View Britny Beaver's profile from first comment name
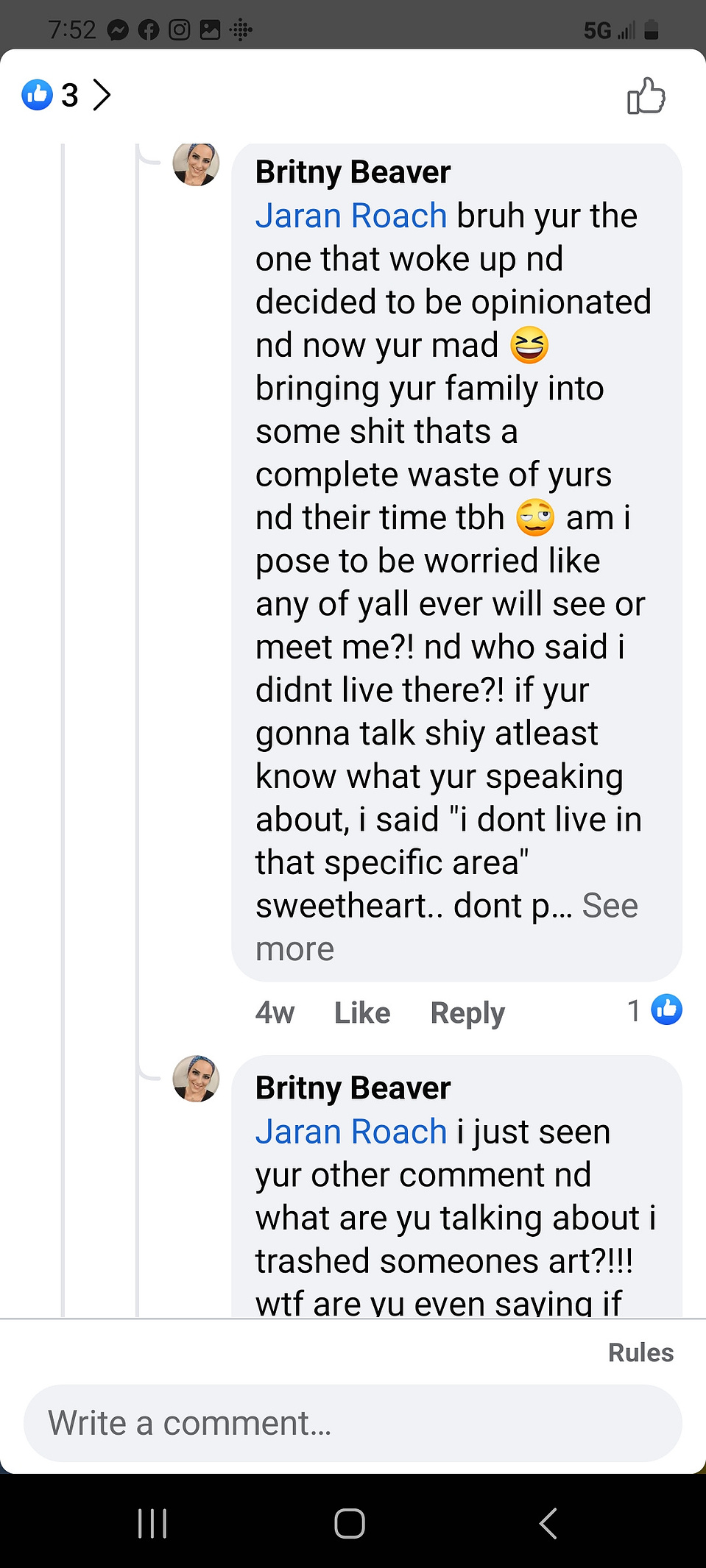 (353, 172)
